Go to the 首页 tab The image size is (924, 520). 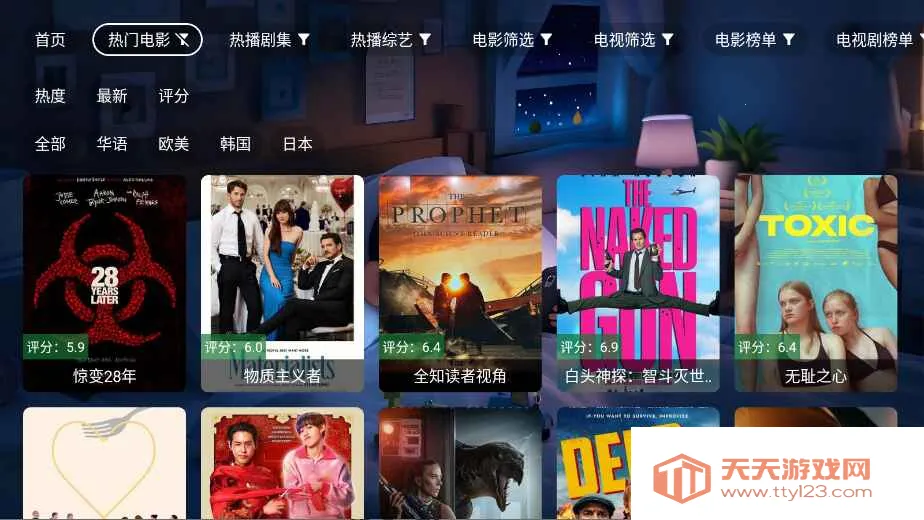[x=50, y=40]
